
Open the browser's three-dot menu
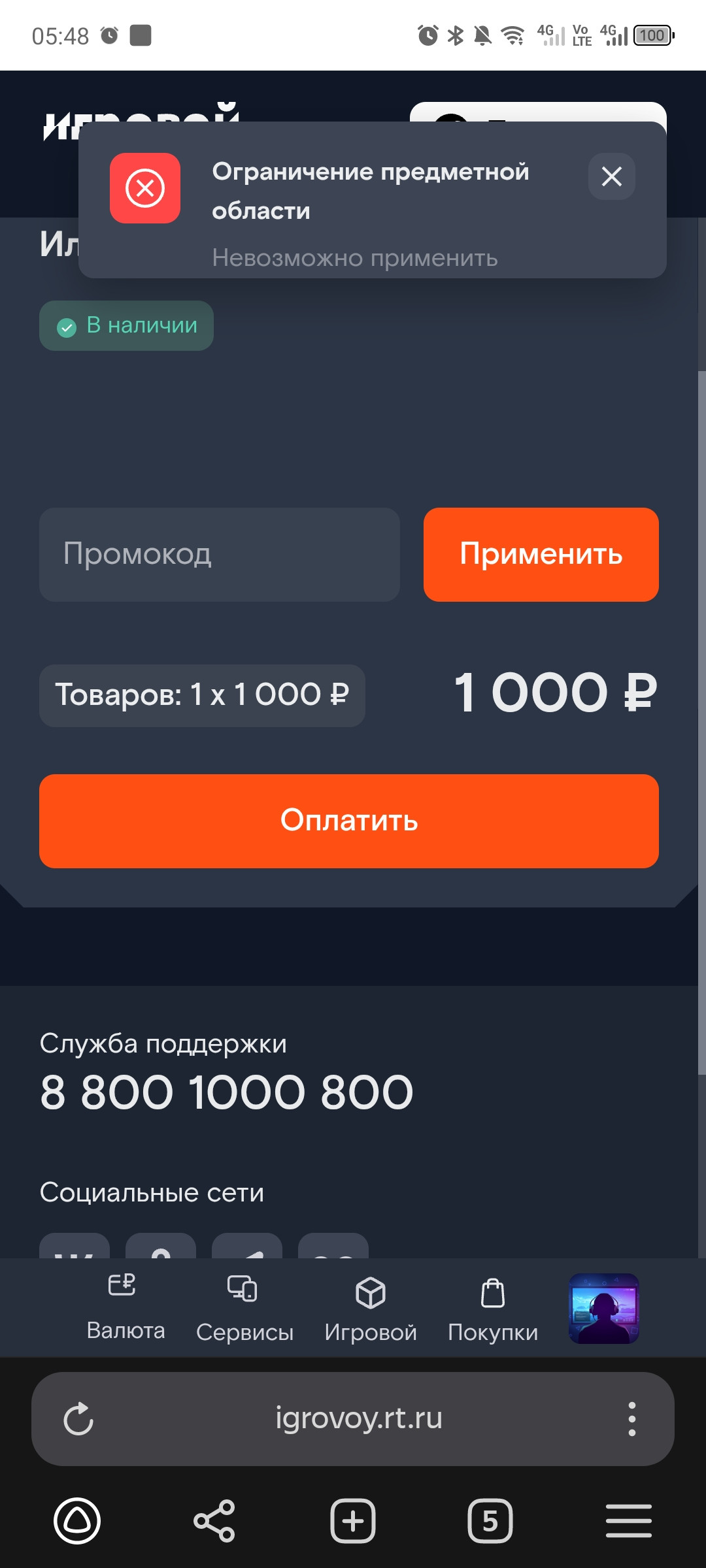(x=631, y=1419)
